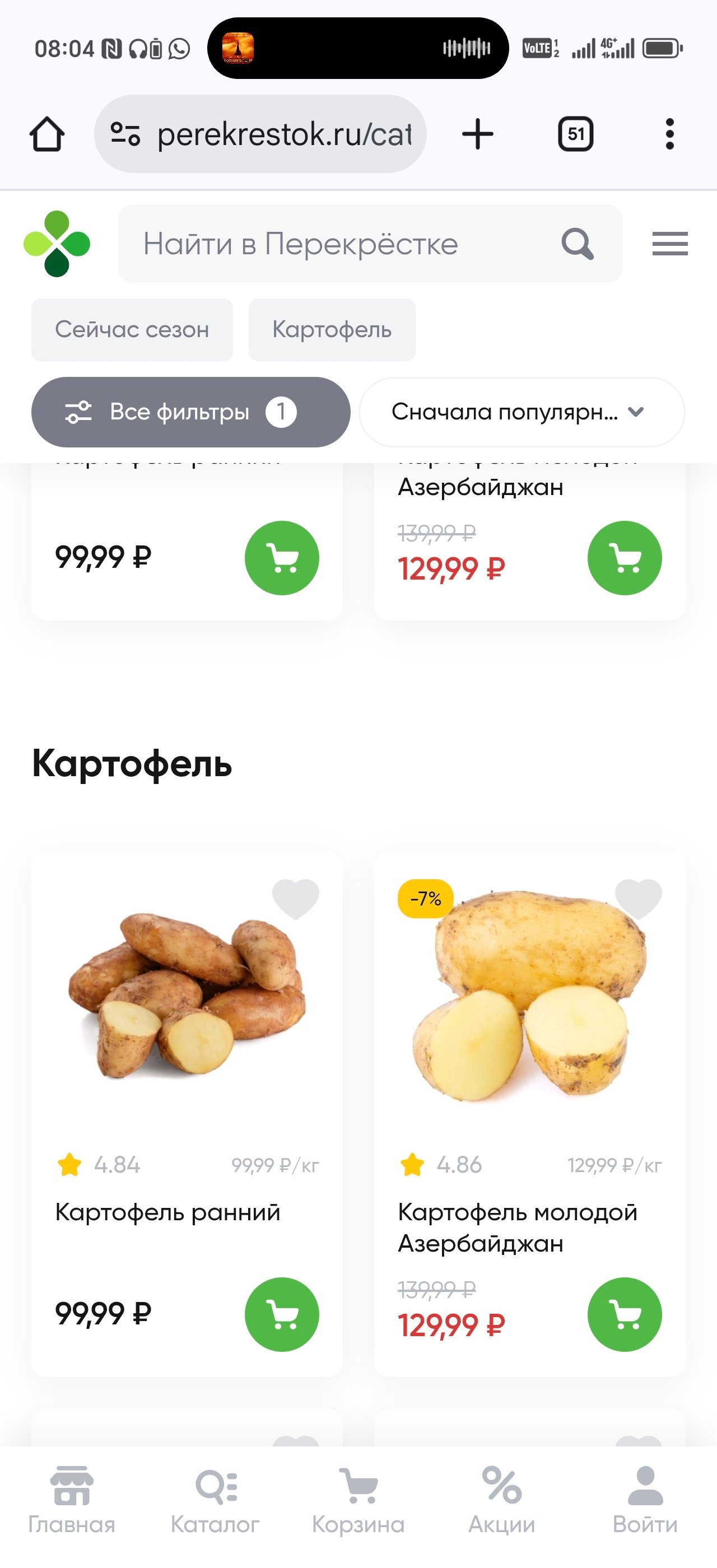717x1568 pixels.
Task: Open the Картофель ранний product card with photo
Action: pyautogui.click(x=187, y=1114)
